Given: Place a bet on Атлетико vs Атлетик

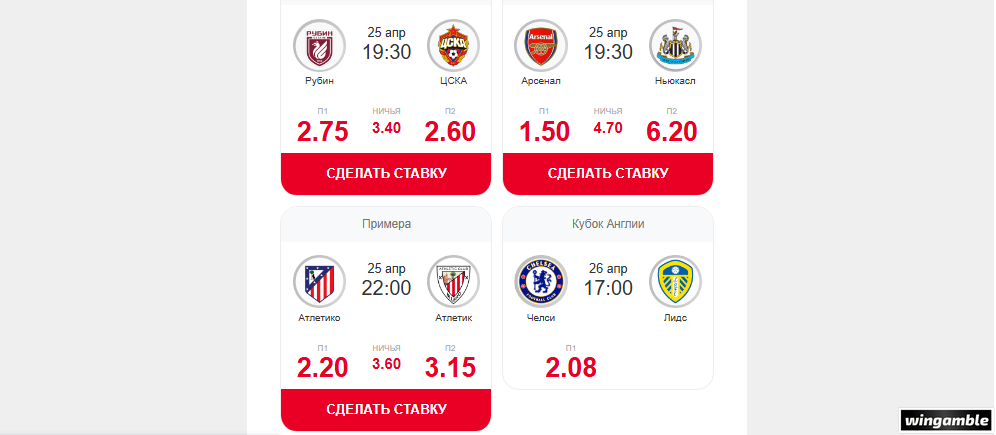Looking at the screenshot, I should coord(386,409).
